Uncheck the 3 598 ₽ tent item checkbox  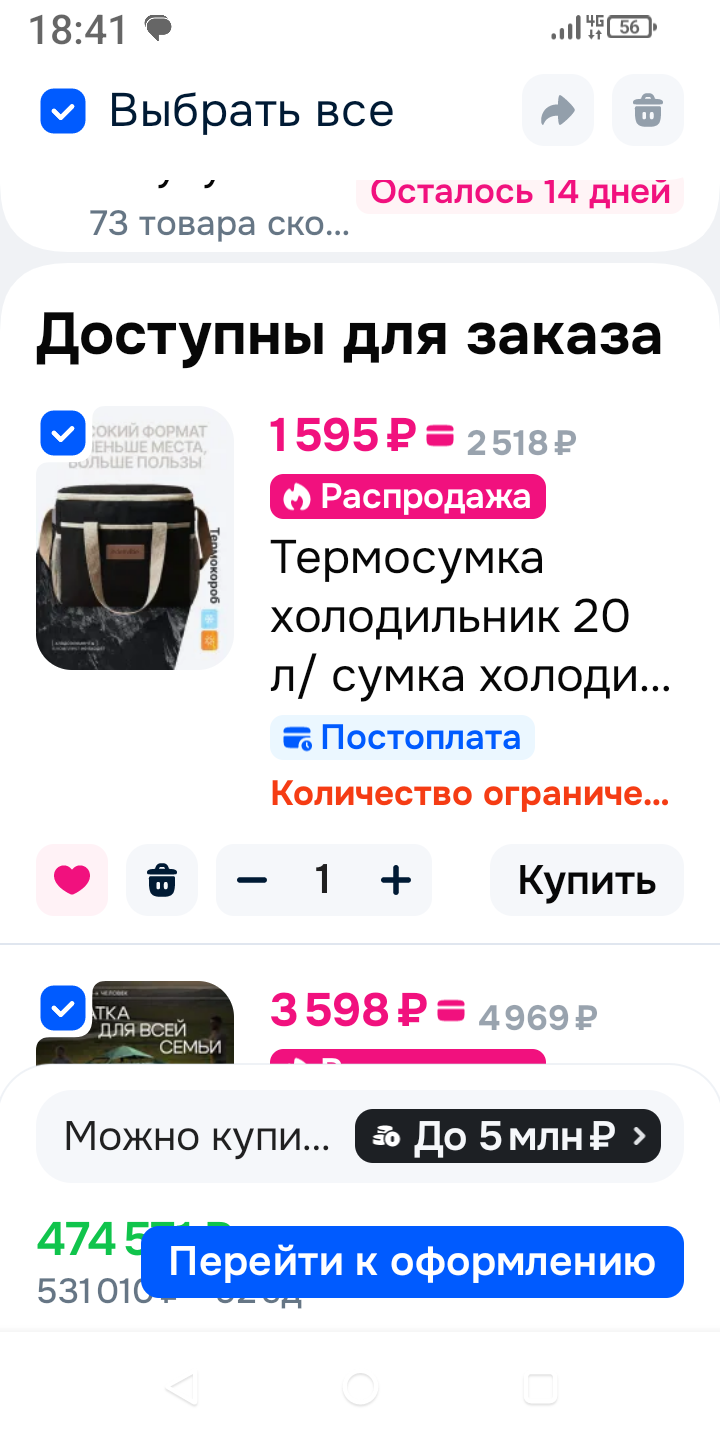click(x=63, y=1008)
